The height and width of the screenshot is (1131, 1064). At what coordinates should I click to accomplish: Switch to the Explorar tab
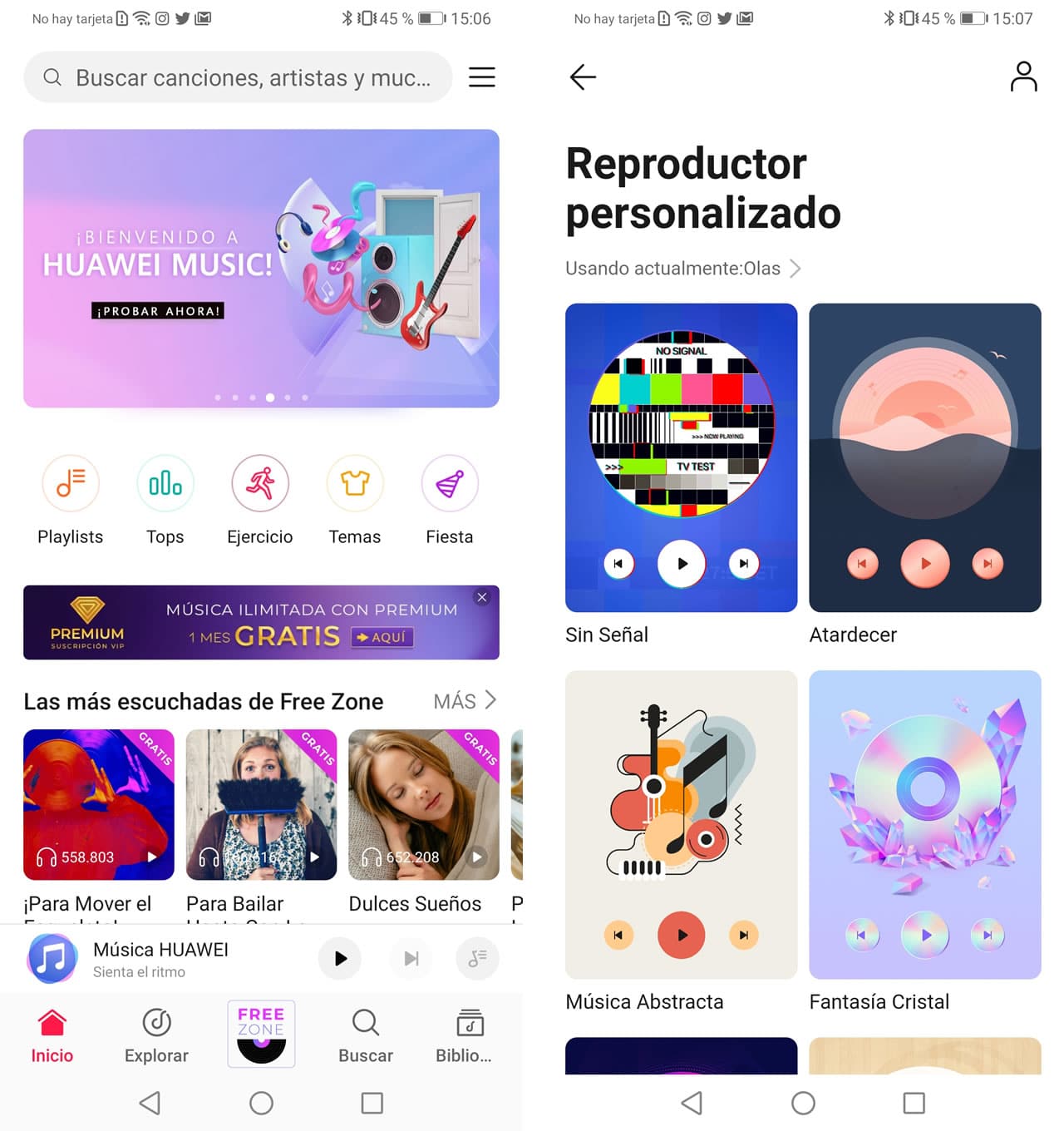pyautogui.click(x=155, y=1034)
